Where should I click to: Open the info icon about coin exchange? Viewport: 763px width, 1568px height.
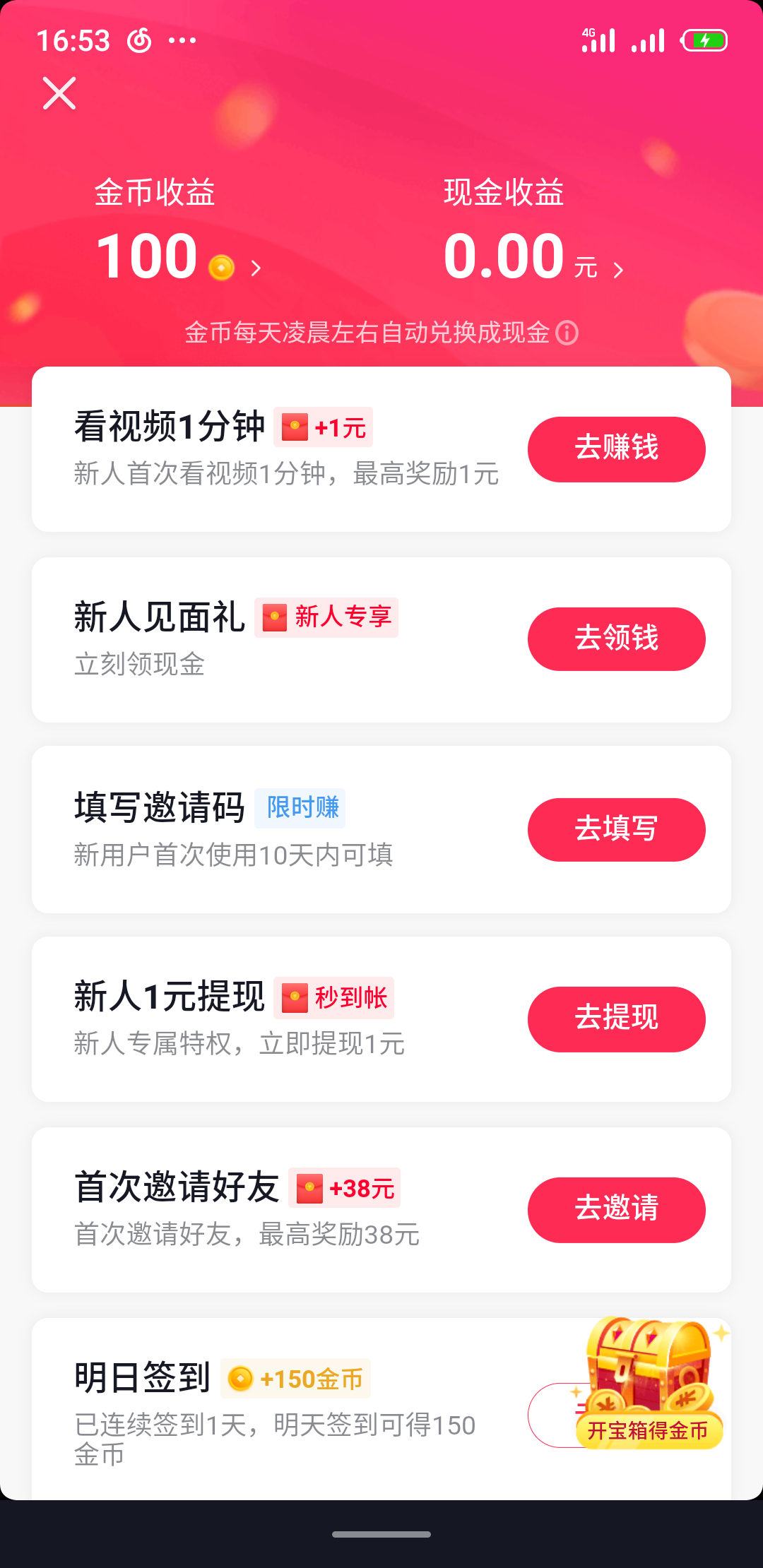pyautogui.click(x=569, y=334)
